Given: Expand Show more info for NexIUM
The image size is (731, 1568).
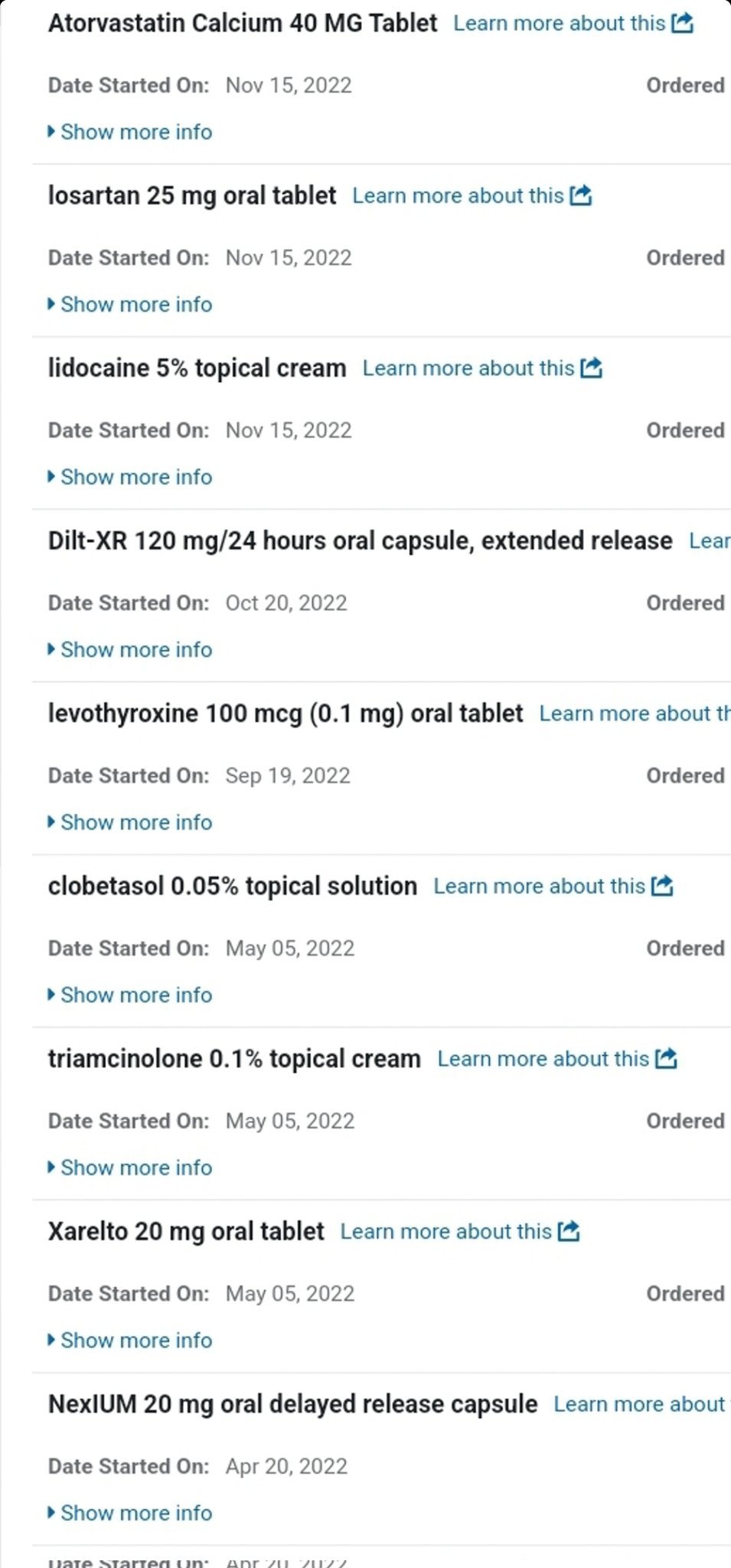Looking at the screenshot, I should click(x=130, y=1513).
